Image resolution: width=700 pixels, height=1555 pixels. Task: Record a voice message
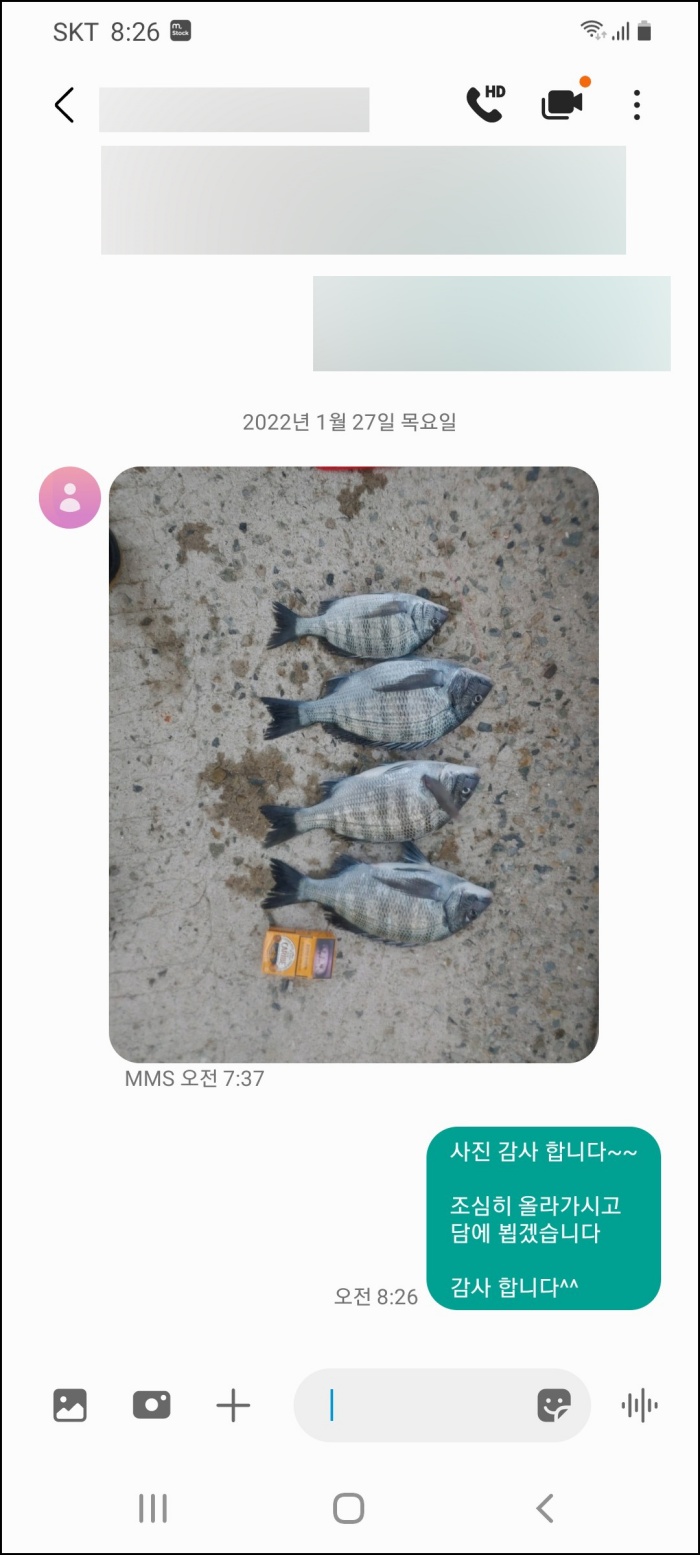639,1405
